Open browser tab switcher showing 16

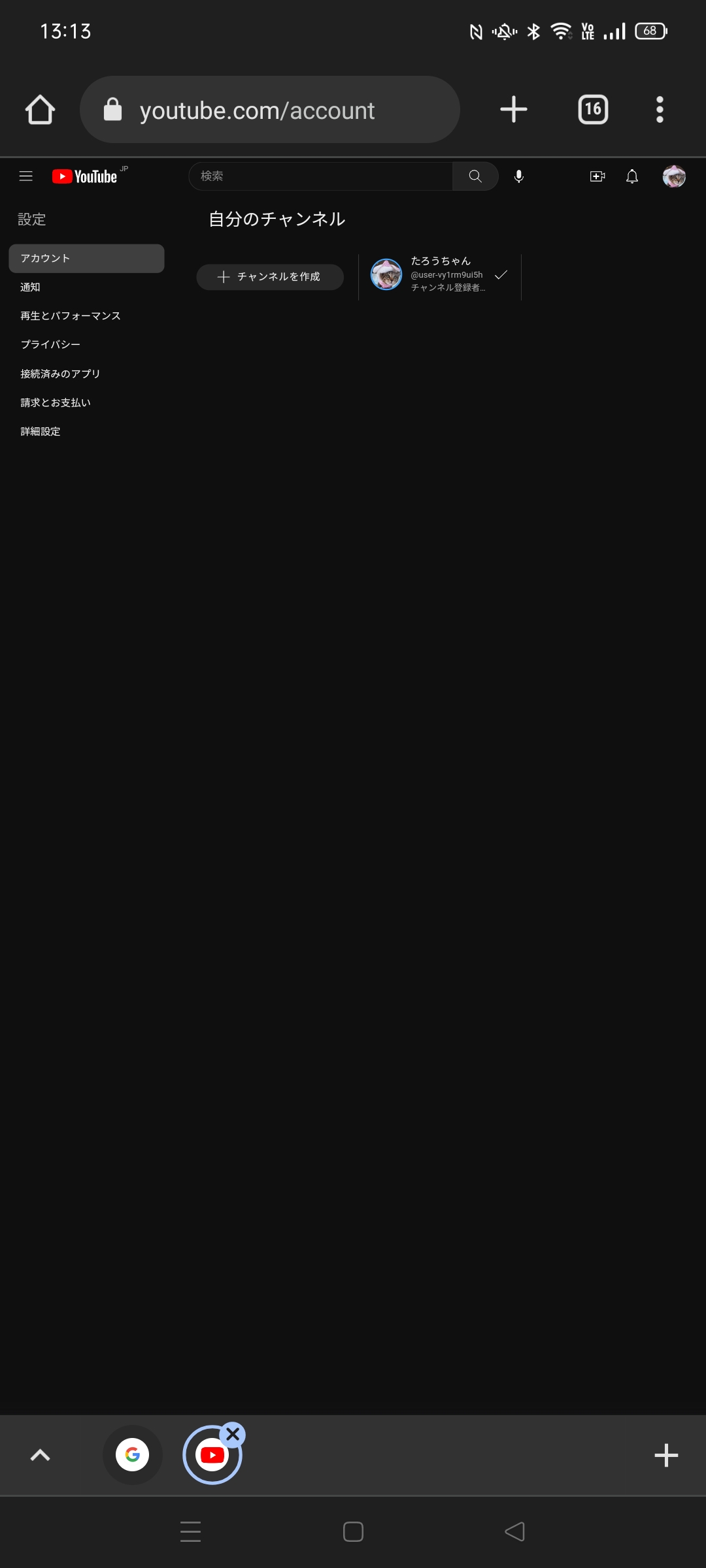point(593,110)
